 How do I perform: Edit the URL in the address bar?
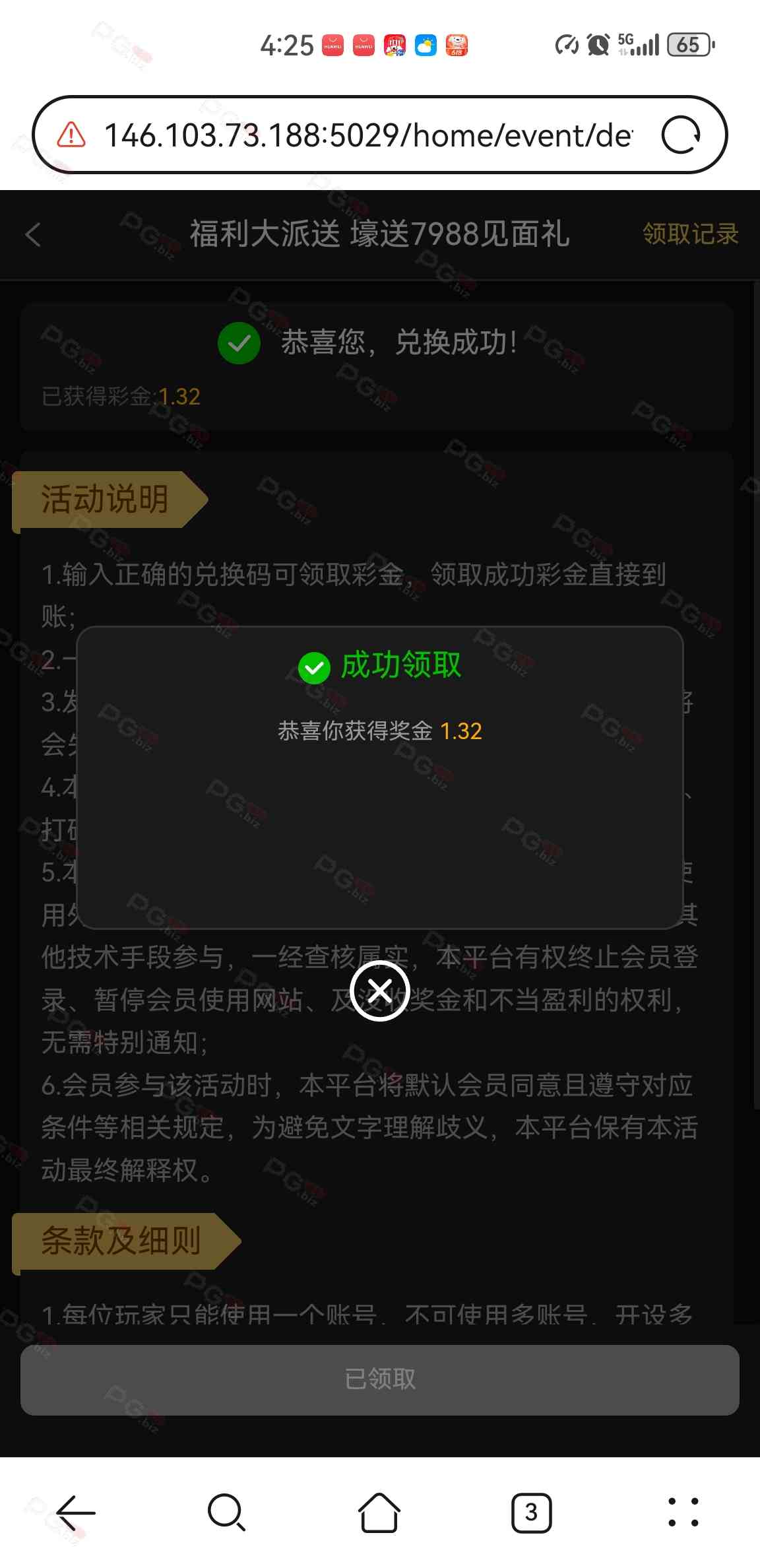tap(367, 135)
